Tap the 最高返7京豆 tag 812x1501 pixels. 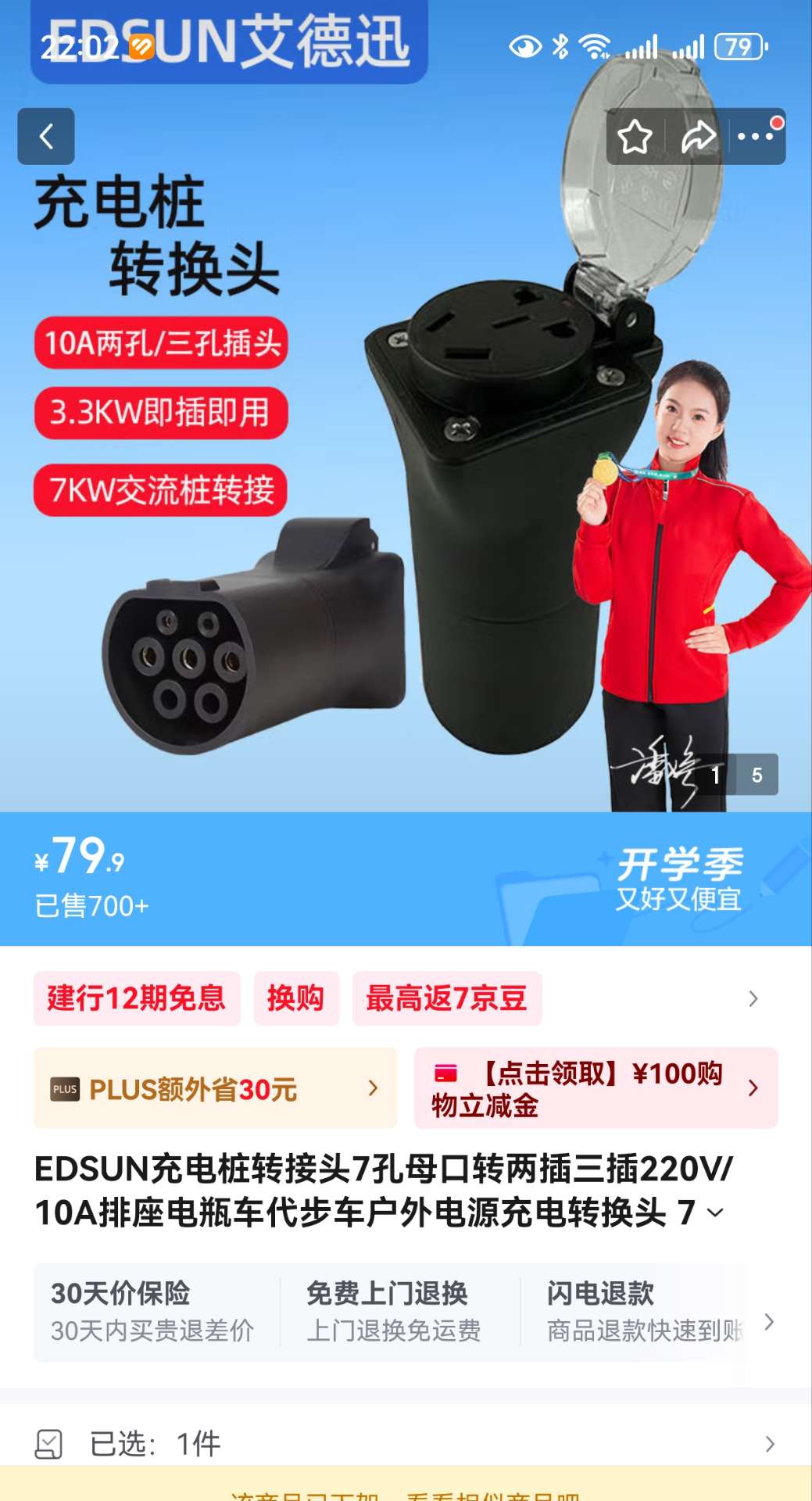click(446, 998)
